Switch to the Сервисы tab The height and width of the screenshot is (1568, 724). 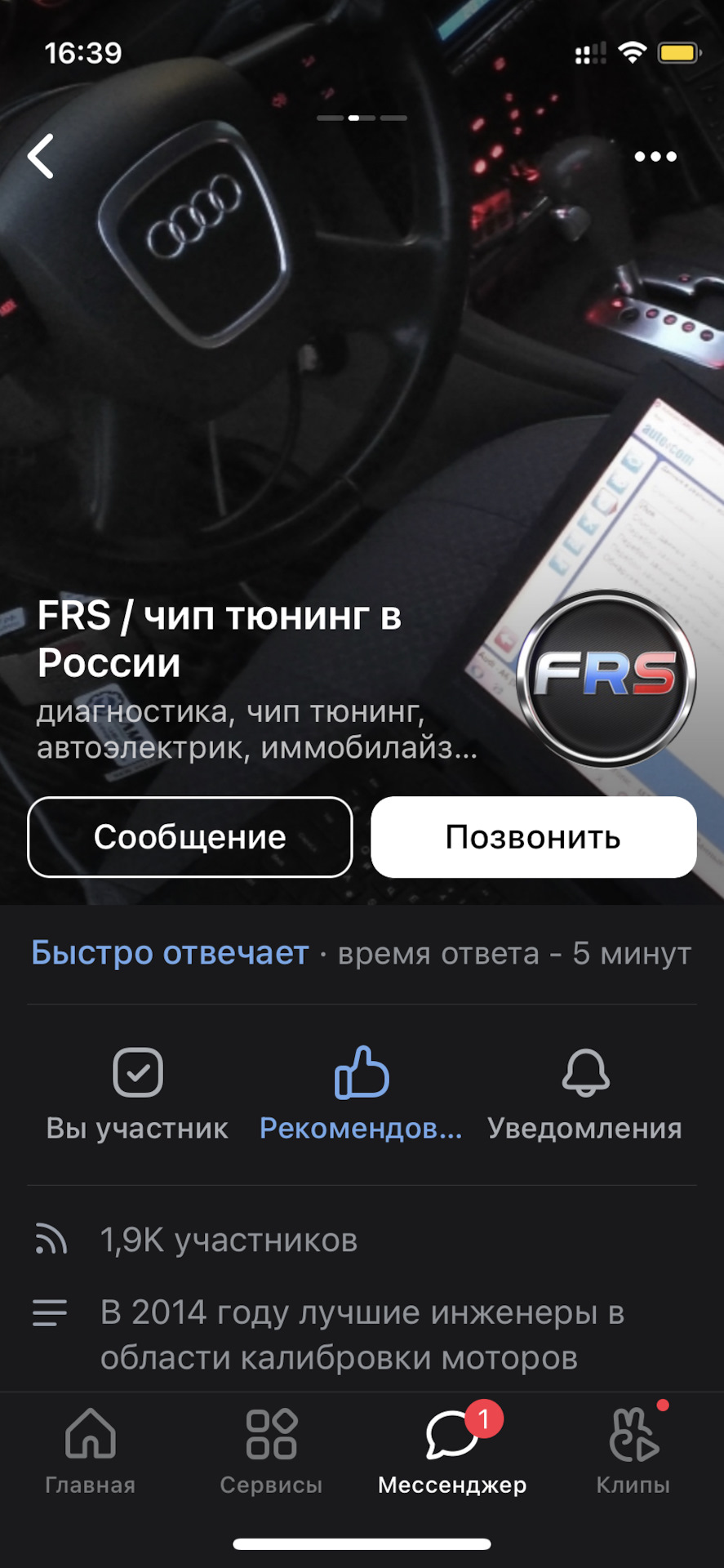point(271,1452)
